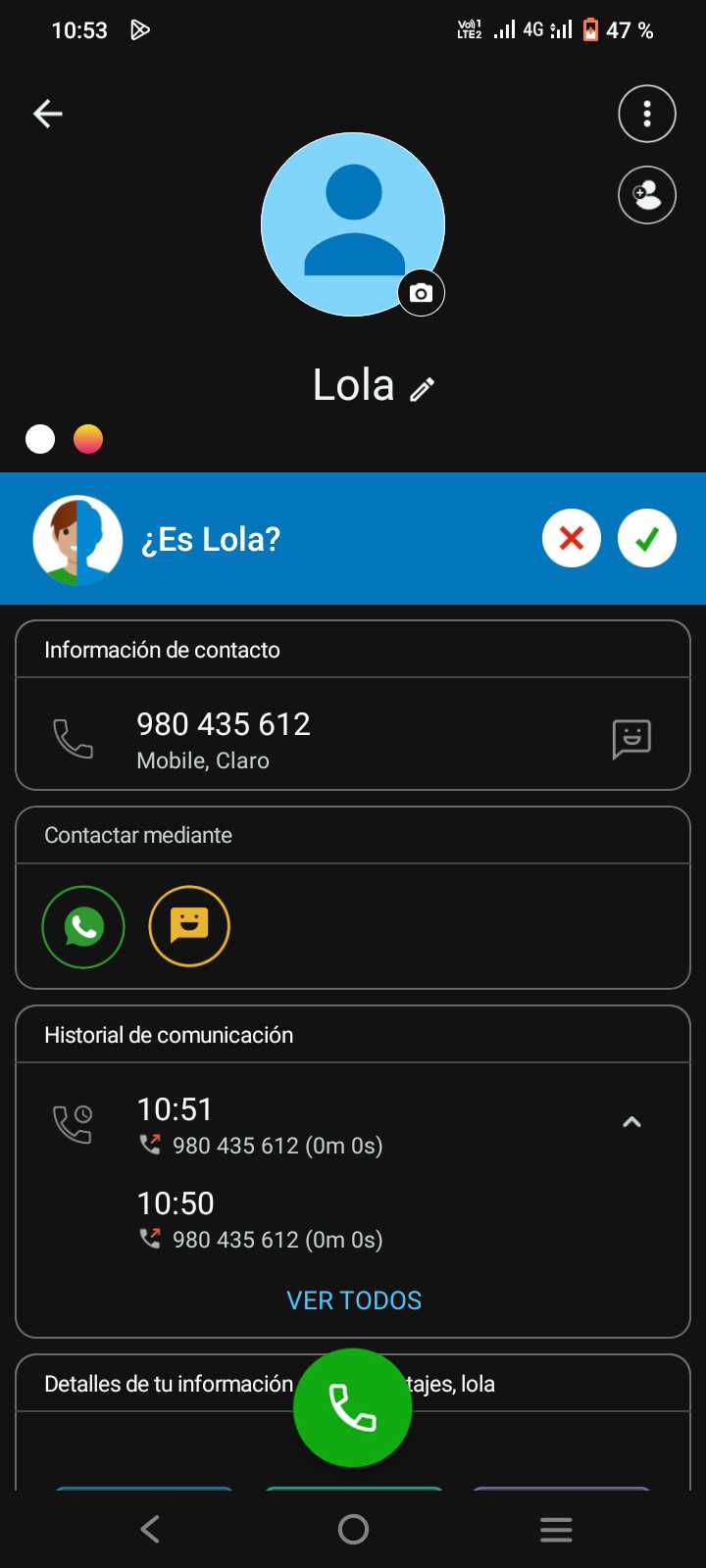Call the number 980 435 612

(x=223, y=738)
